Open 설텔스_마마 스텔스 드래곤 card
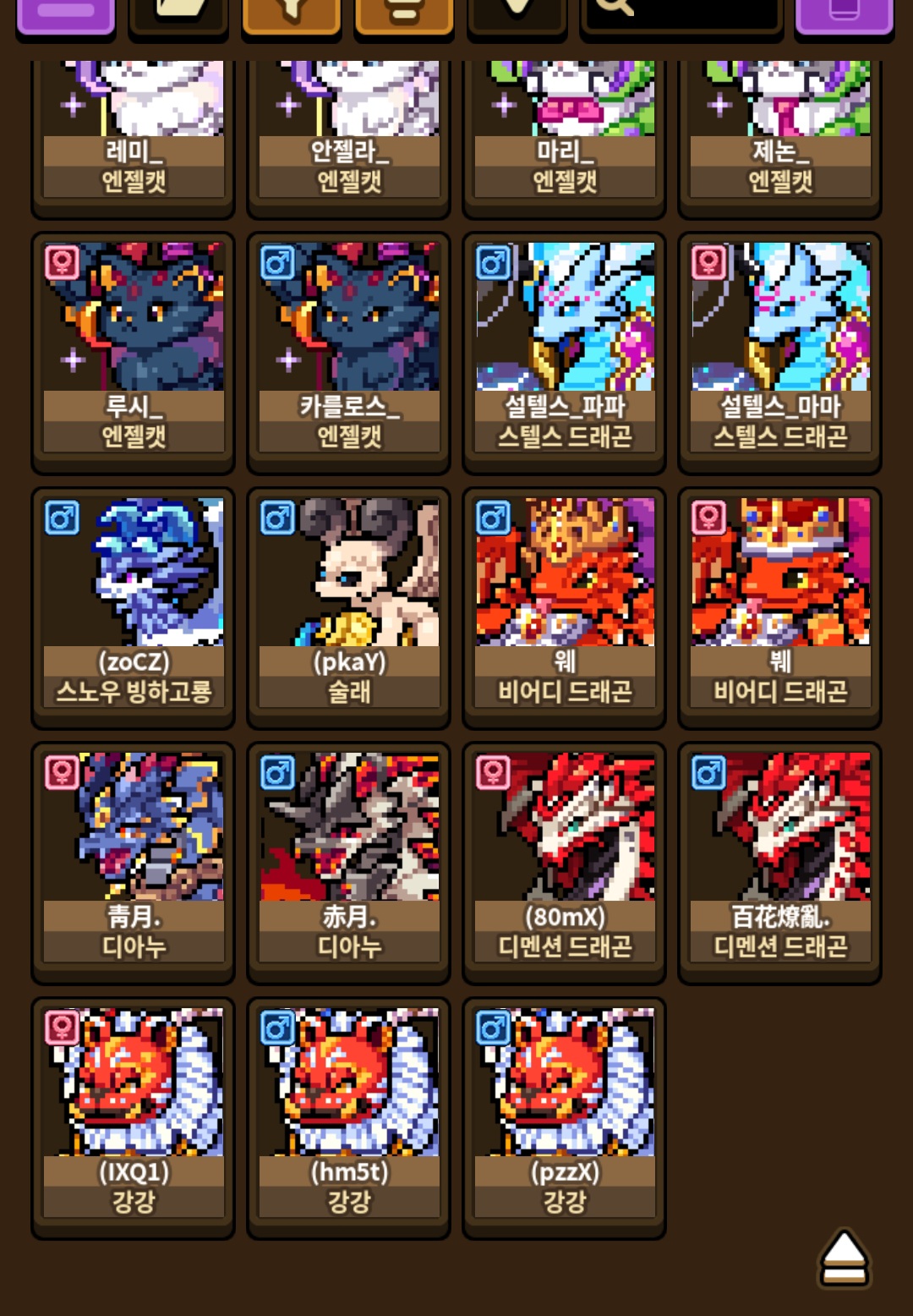 tap(780, 351)
